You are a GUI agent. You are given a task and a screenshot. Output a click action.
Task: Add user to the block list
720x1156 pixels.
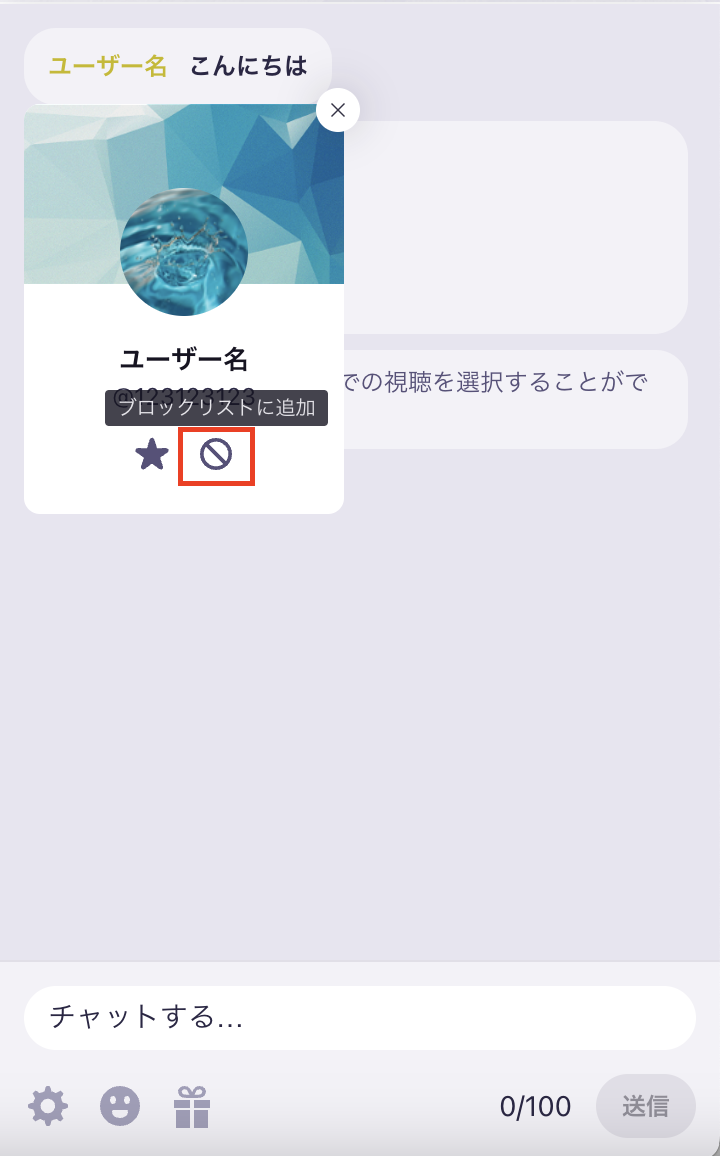[x=216, y=455]
